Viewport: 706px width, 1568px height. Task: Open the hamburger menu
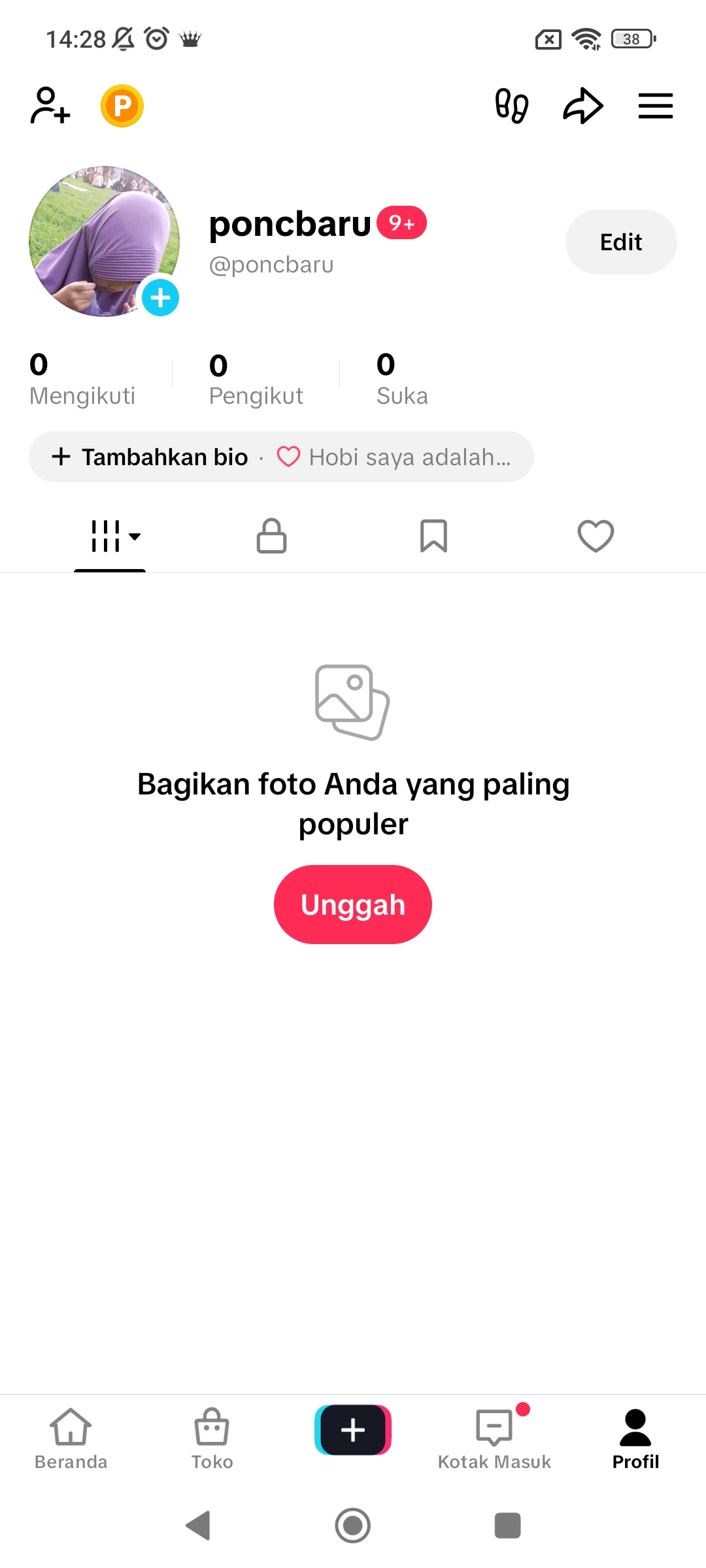[x=655, y=106]
